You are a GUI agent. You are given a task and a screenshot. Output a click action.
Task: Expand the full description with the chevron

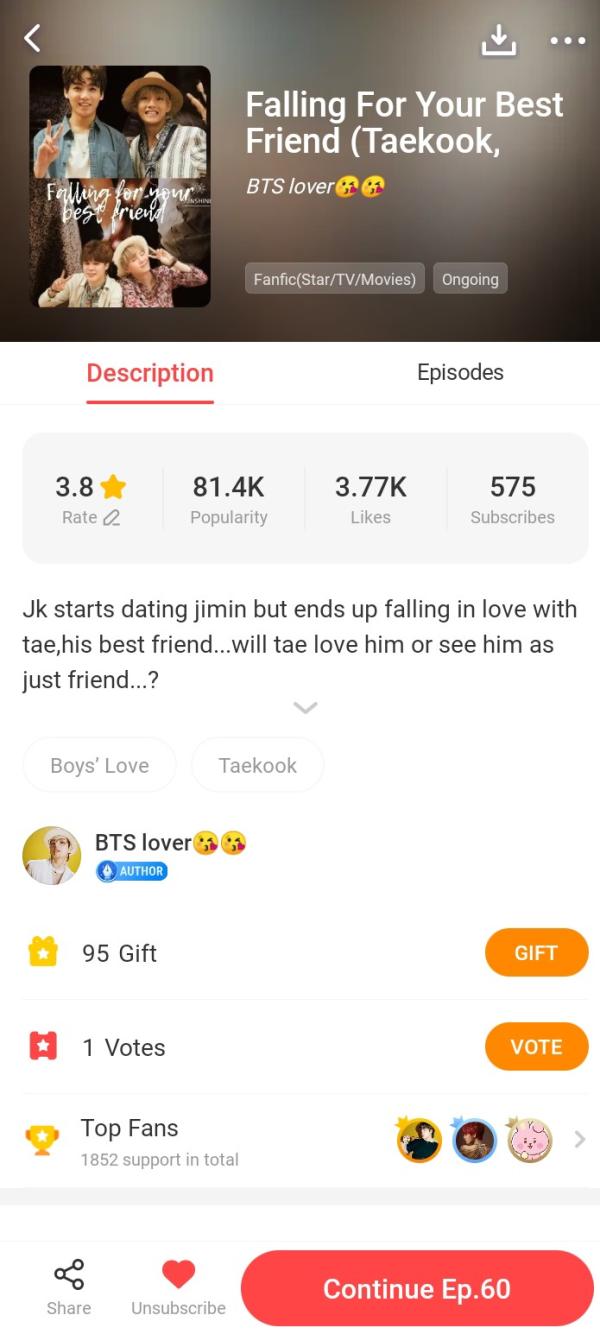point(305,707)
